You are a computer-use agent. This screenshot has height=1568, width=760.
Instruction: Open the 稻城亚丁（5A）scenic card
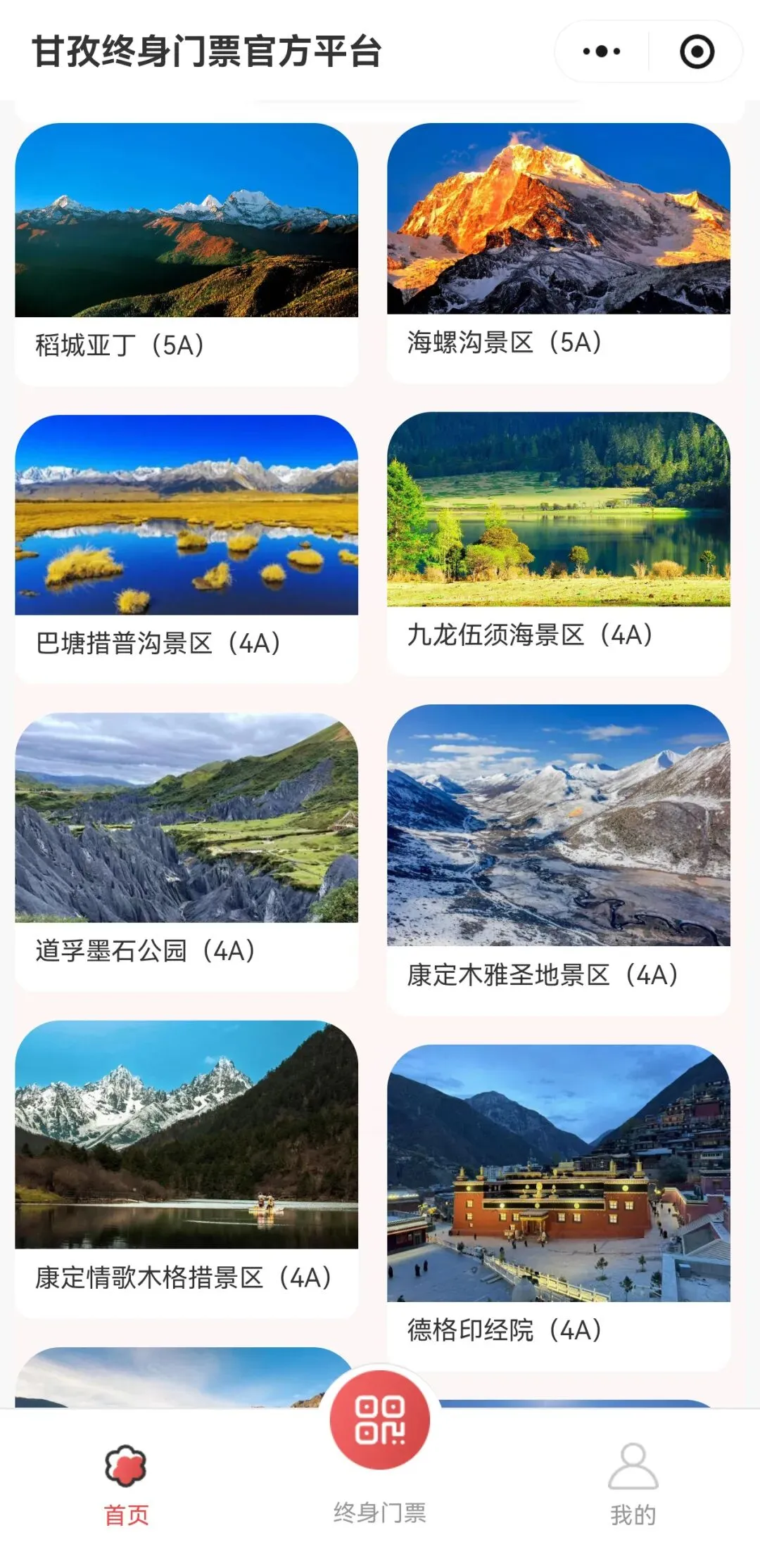[186, 253]
